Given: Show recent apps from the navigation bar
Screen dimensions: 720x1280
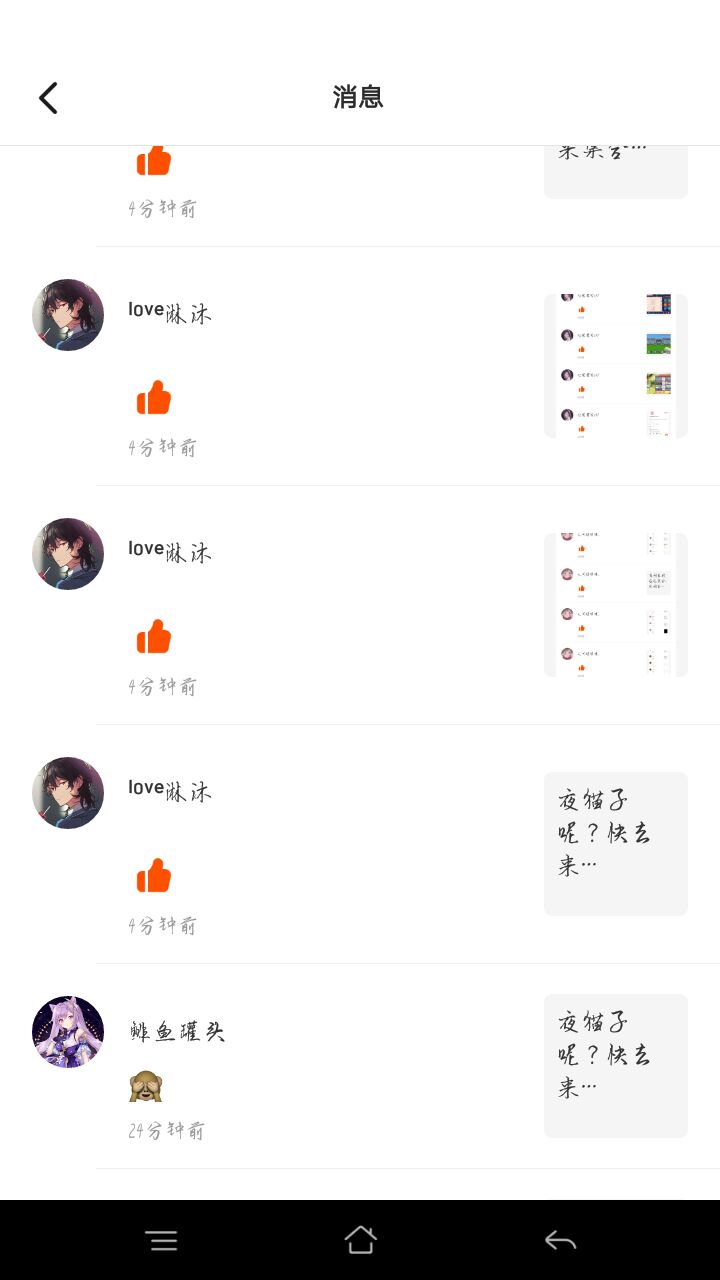Looking at the screenshot, I should click(161, 1240).
